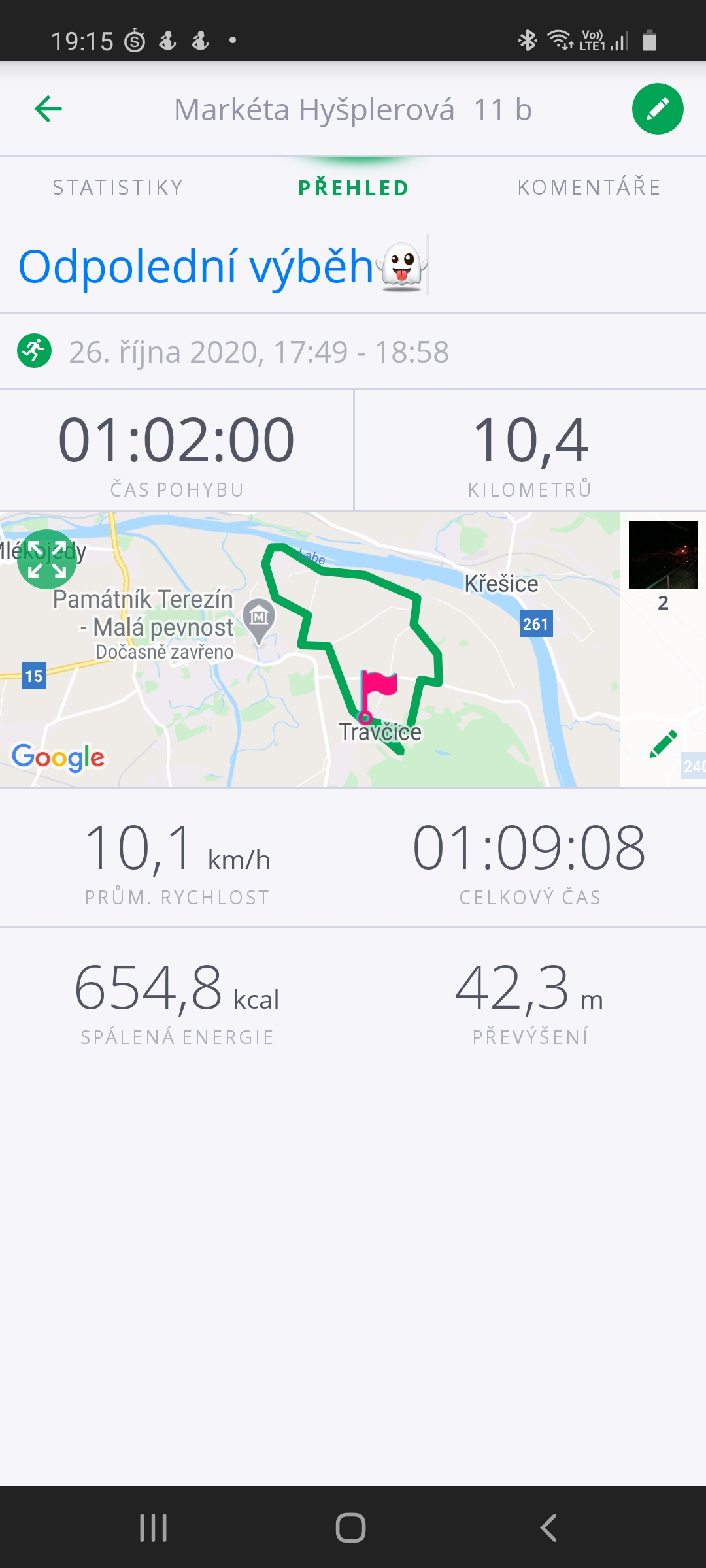The height and width of the screenshot is (1568, 706).
Task: Expand the map to fullscreen
Action: (47, 559)
